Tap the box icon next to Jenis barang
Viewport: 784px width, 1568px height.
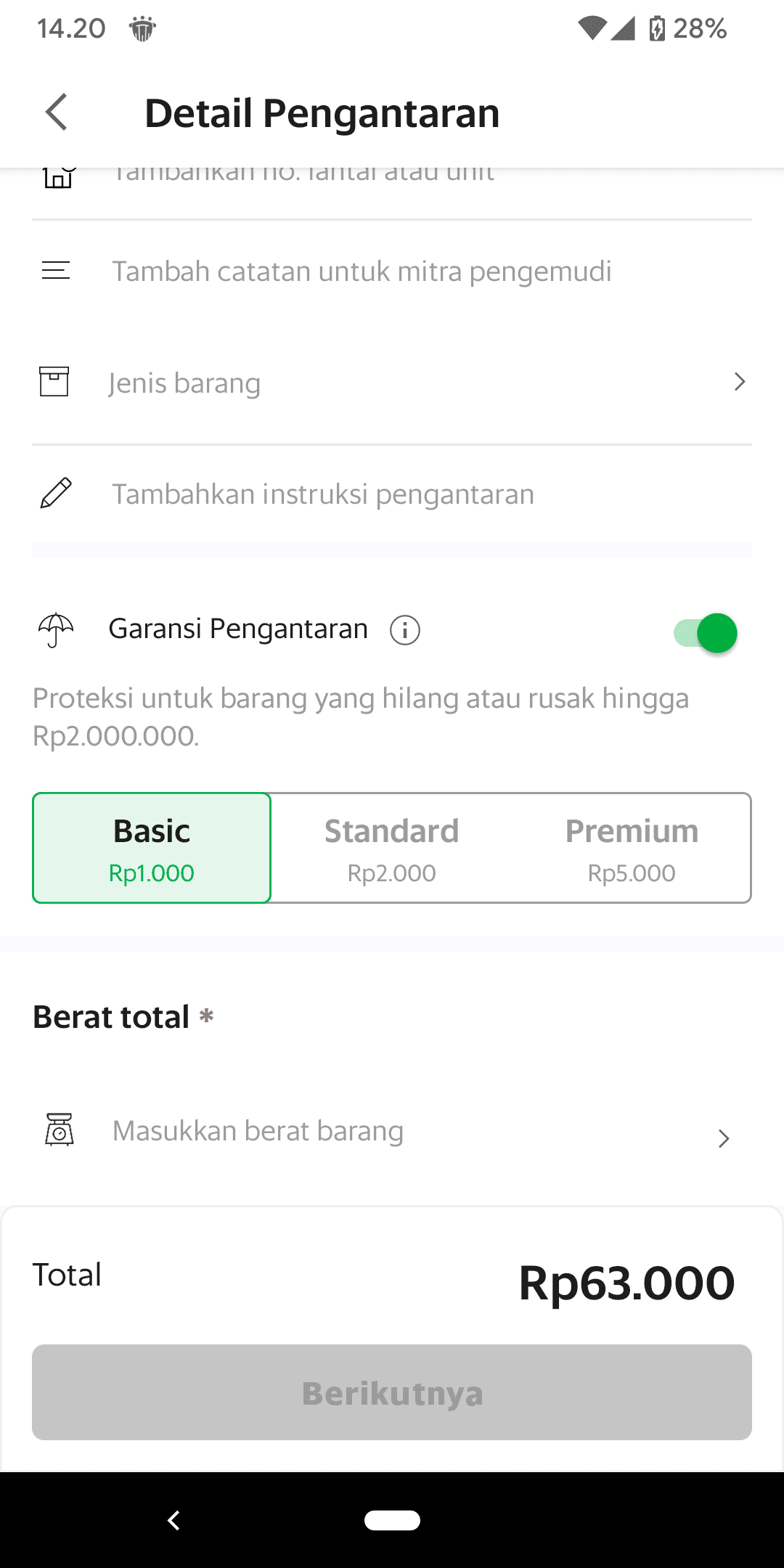(53, 380)
